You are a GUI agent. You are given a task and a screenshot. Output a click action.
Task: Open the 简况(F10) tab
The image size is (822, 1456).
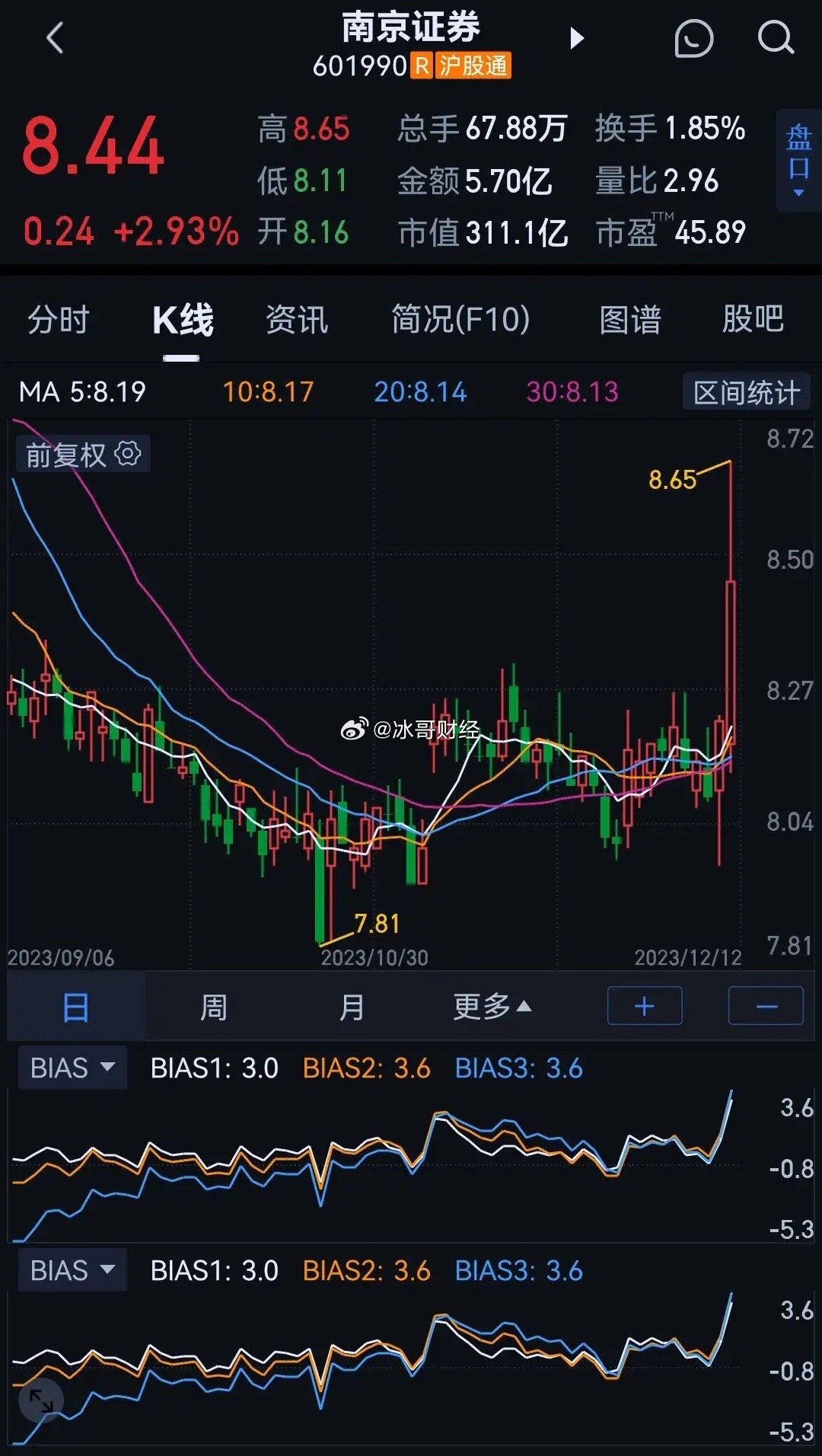(460, 320)
